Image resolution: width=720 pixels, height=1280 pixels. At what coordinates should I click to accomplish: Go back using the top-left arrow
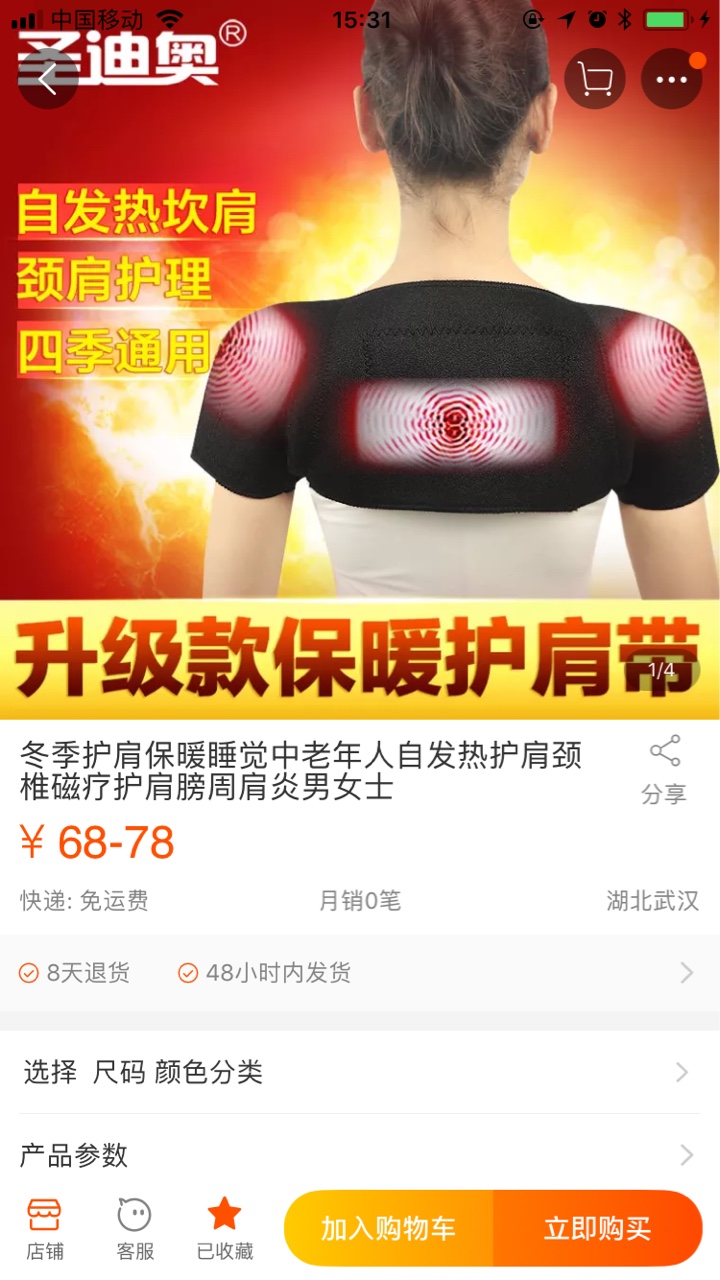pyautogui.click(x=48, y=79)
